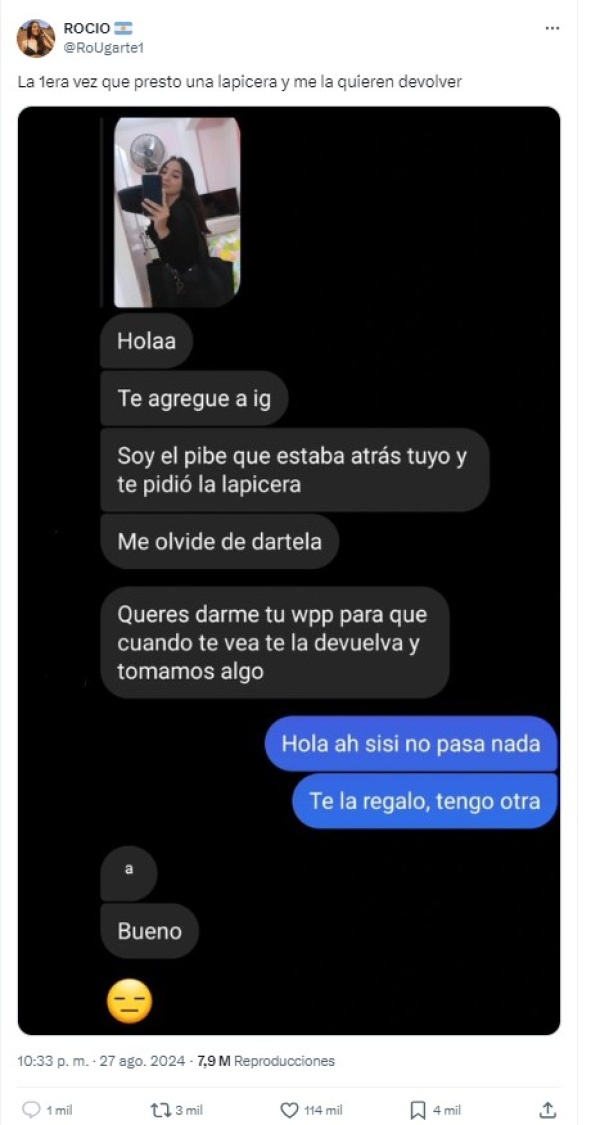The height and width of the screenshot is (1125, 600).
Task: Reply to ROCIO's tweet
Action: coord(32,1110)
